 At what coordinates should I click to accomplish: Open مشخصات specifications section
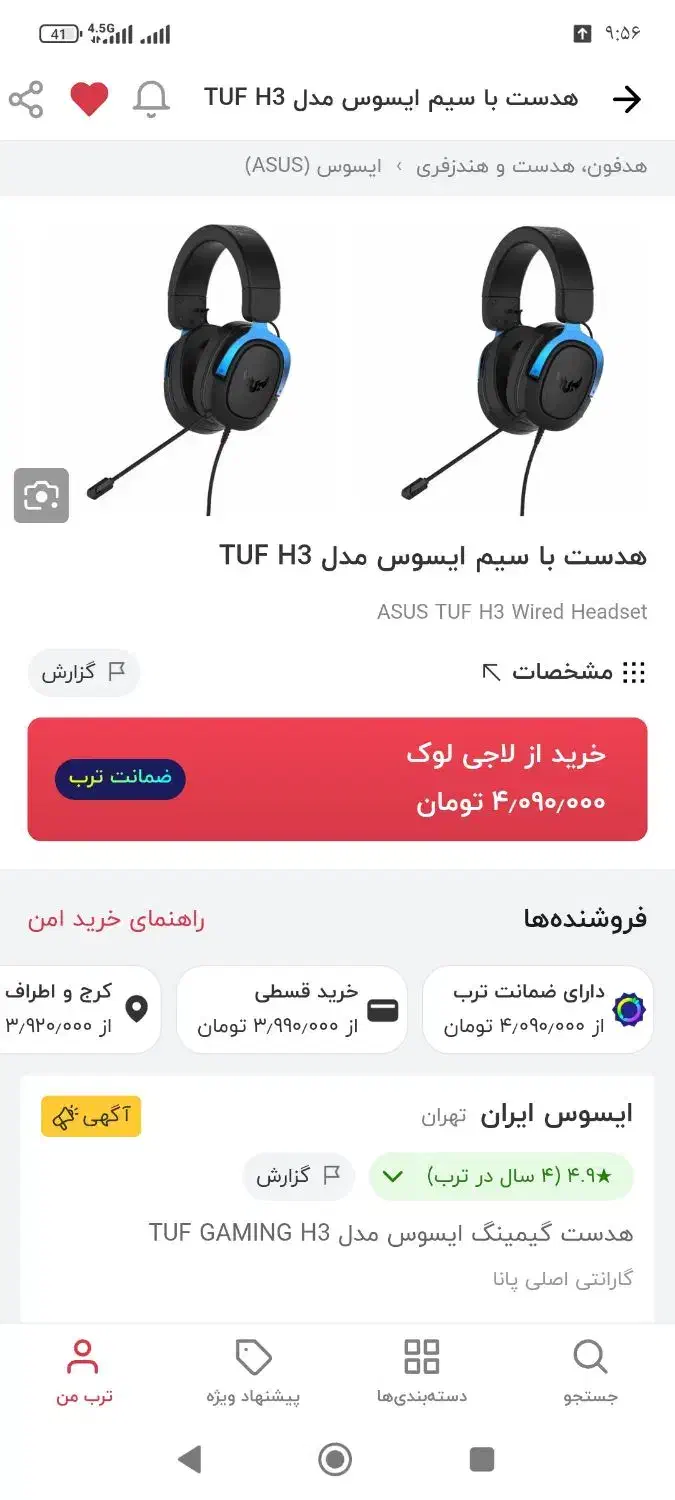tap(563, 672)
